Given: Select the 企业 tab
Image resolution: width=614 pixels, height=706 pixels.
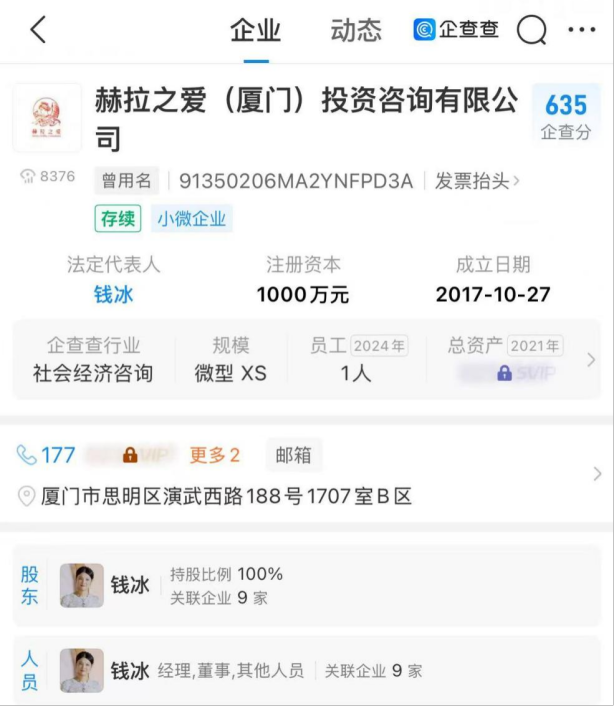Looking at the screenshot, I should [x=255, y=30].
